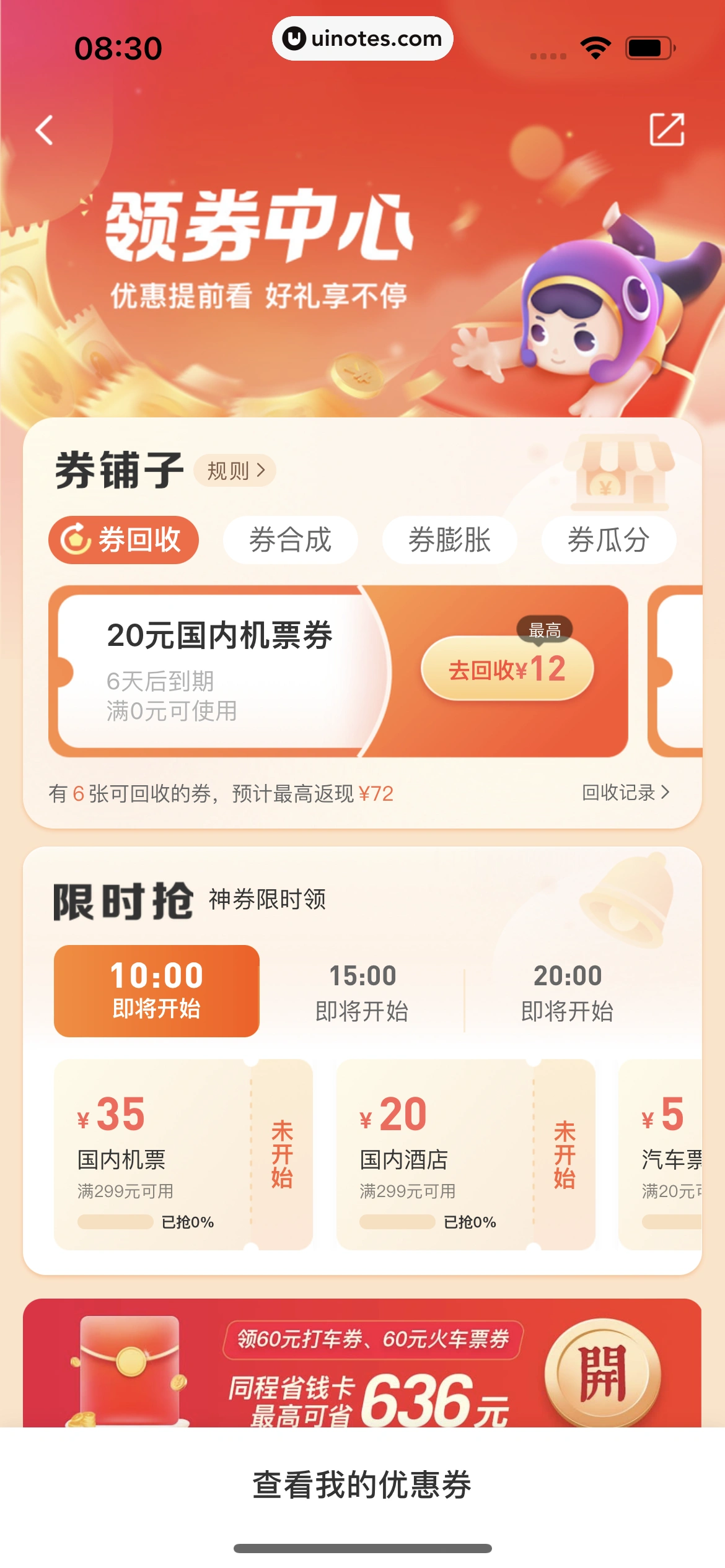Tap the share icon at top right
The height and width of the screenshot is (1568, 725).
(667, 130)
